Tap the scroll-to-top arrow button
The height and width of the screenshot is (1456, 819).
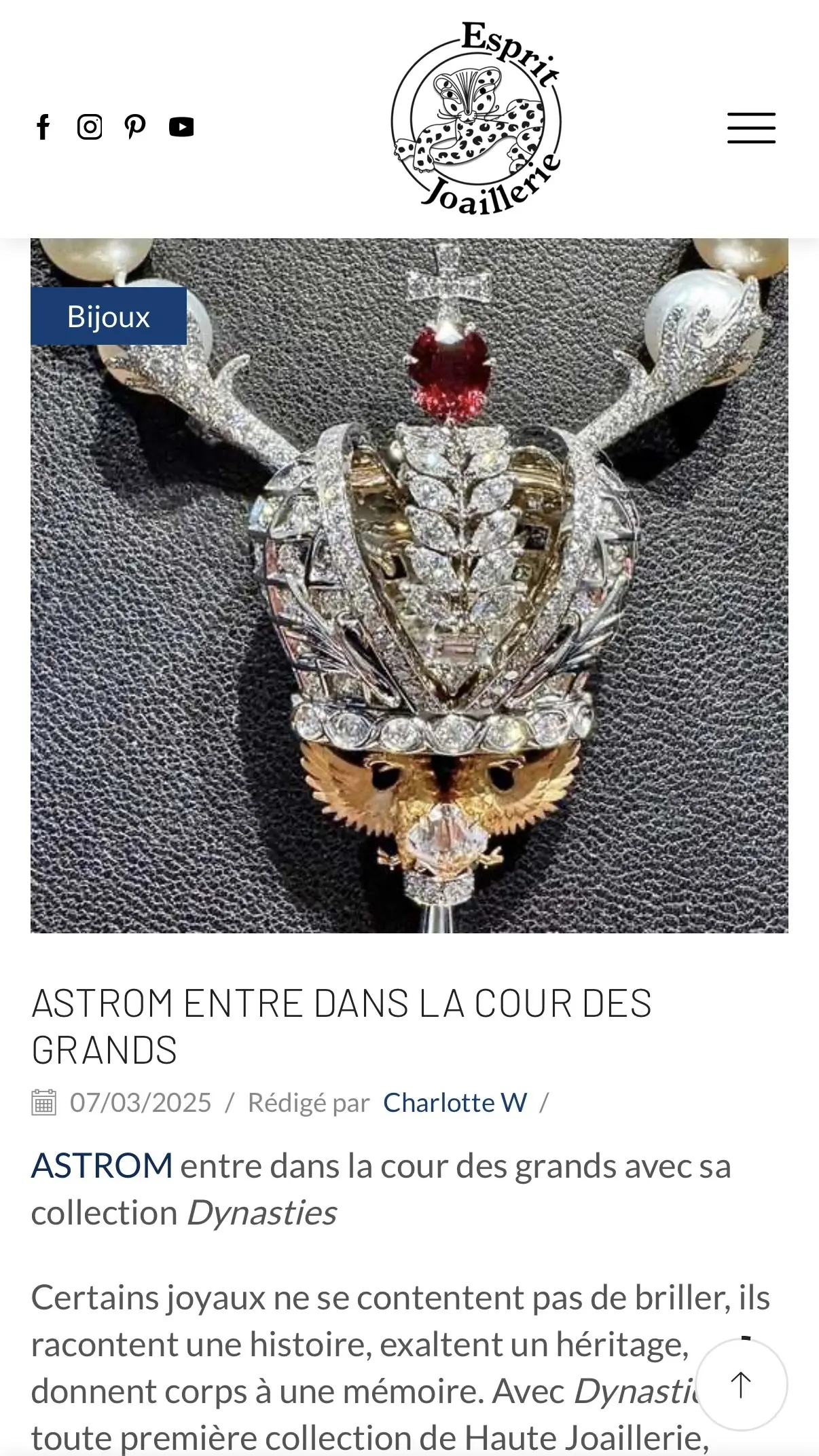(x=741, y=1385)
